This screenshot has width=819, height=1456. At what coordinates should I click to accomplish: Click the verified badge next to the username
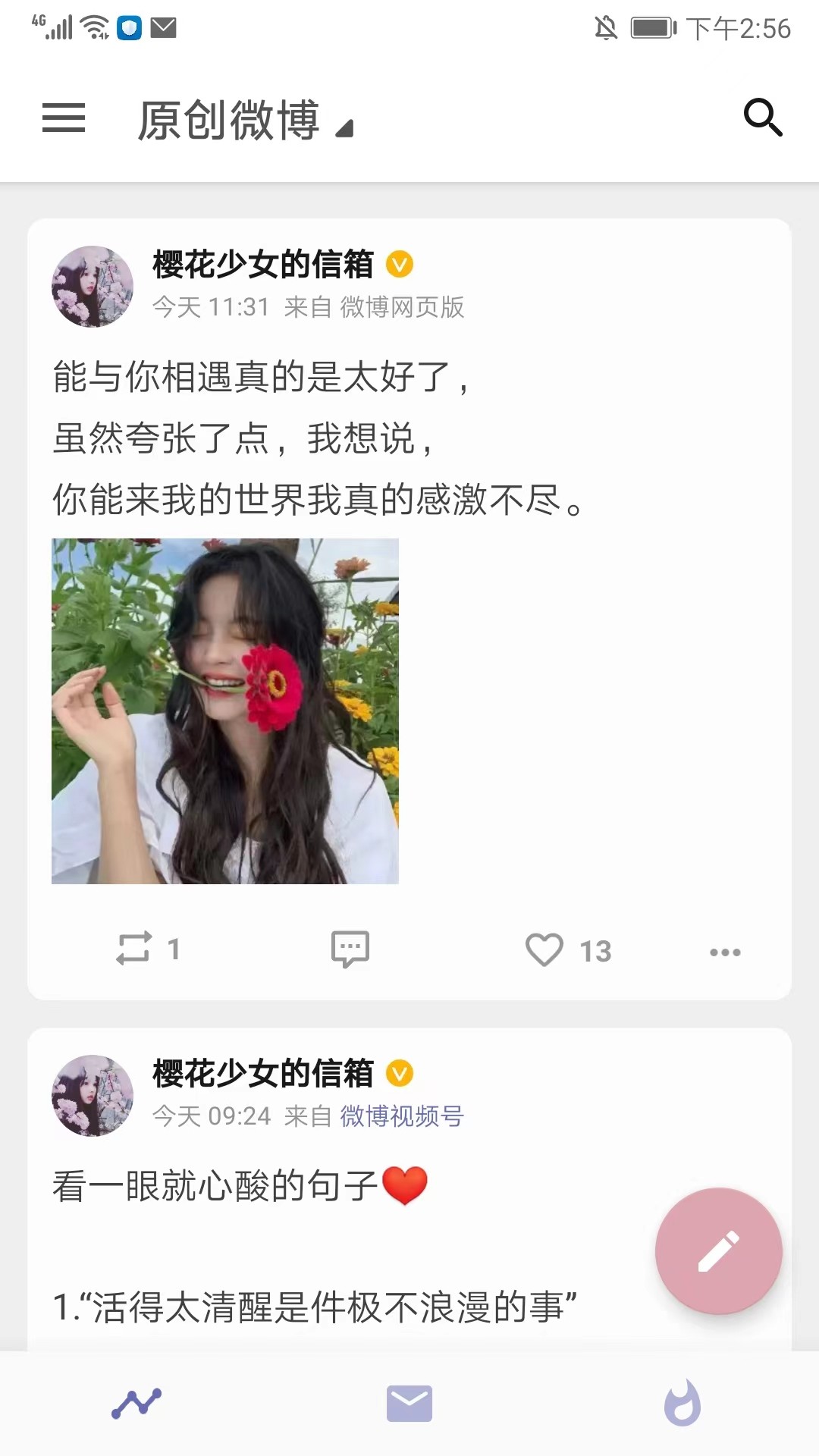400,265
